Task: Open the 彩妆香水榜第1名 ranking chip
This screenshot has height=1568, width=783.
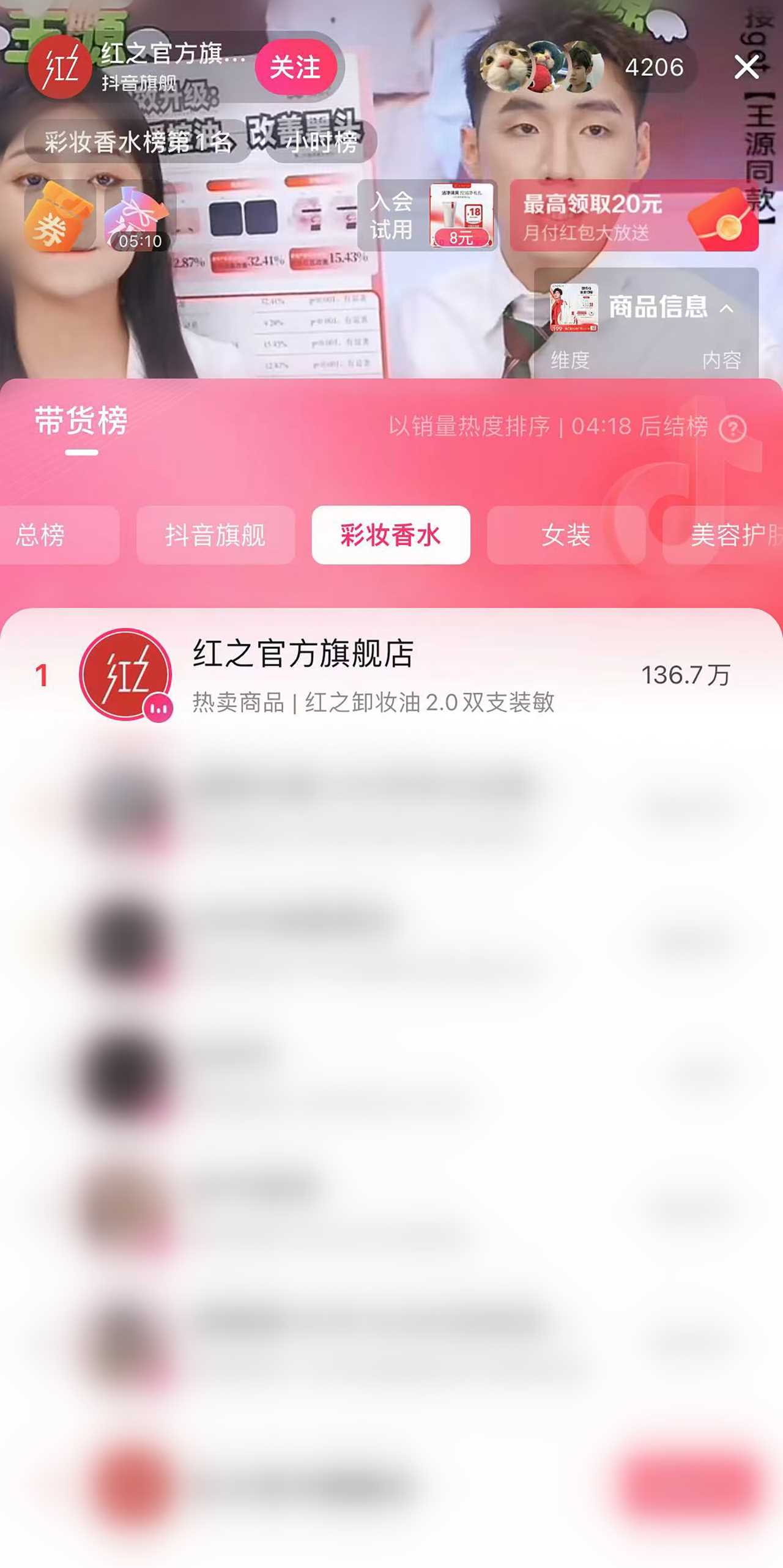Action: (x=138, y=142)
